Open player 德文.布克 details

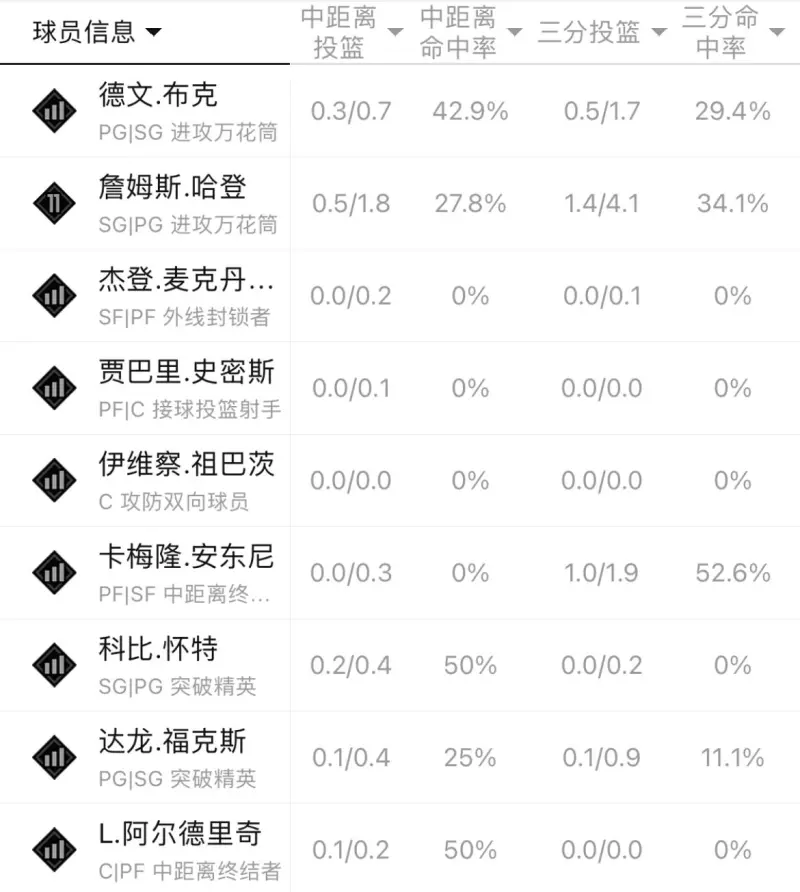coord(159,96)
